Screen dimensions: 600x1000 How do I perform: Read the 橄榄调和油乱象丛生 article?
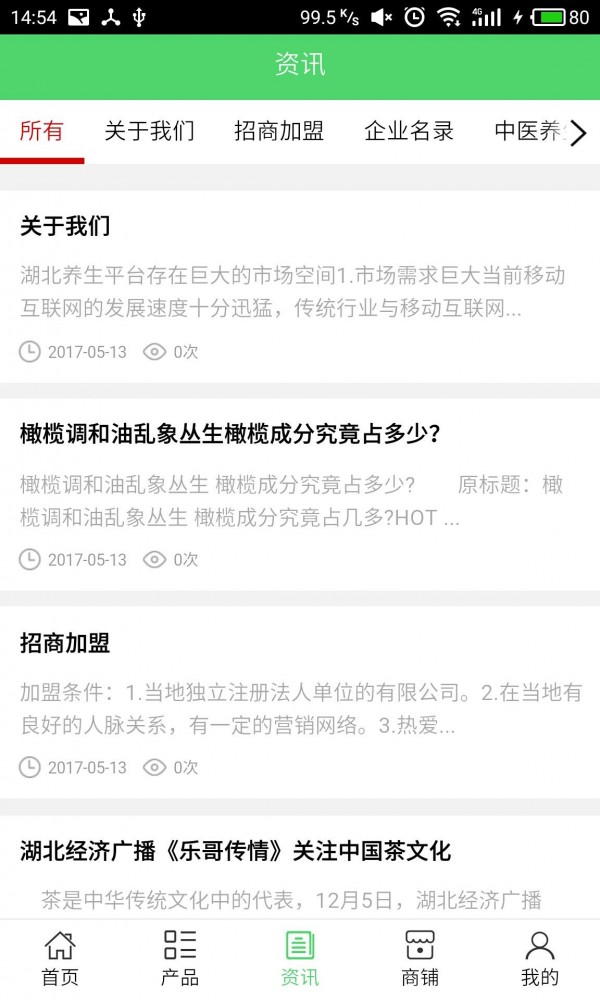300,495
